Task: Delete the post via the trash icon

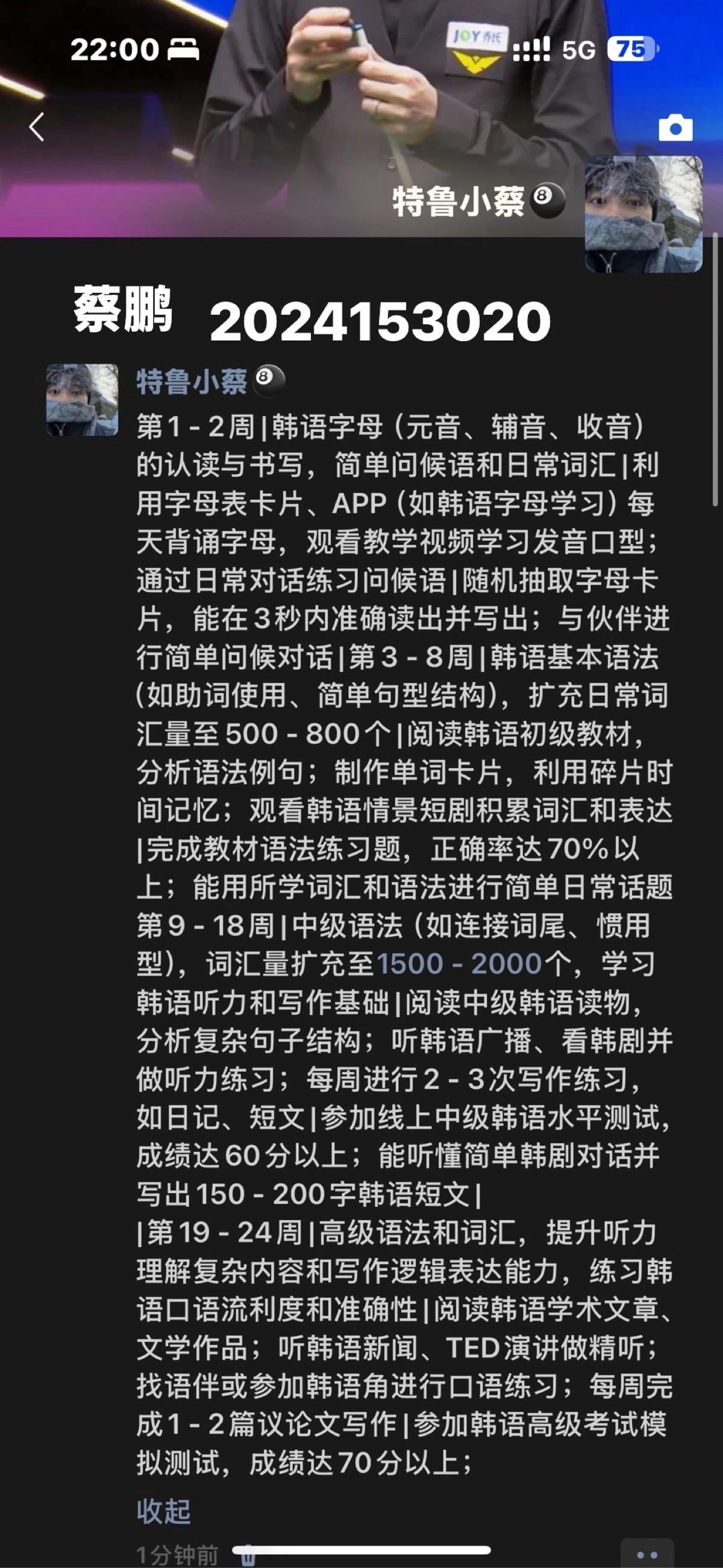Action: click(x=248, y=1555)
